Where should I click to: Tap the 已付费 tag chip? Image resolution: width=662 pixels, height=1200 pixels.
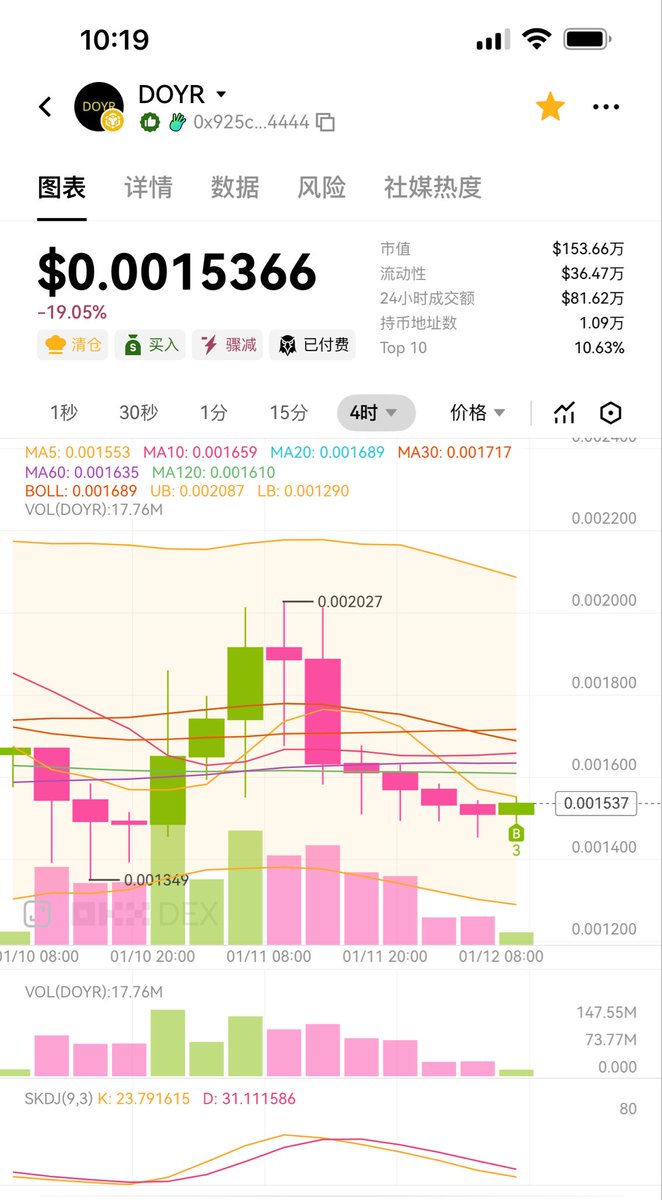coord(315,345)
